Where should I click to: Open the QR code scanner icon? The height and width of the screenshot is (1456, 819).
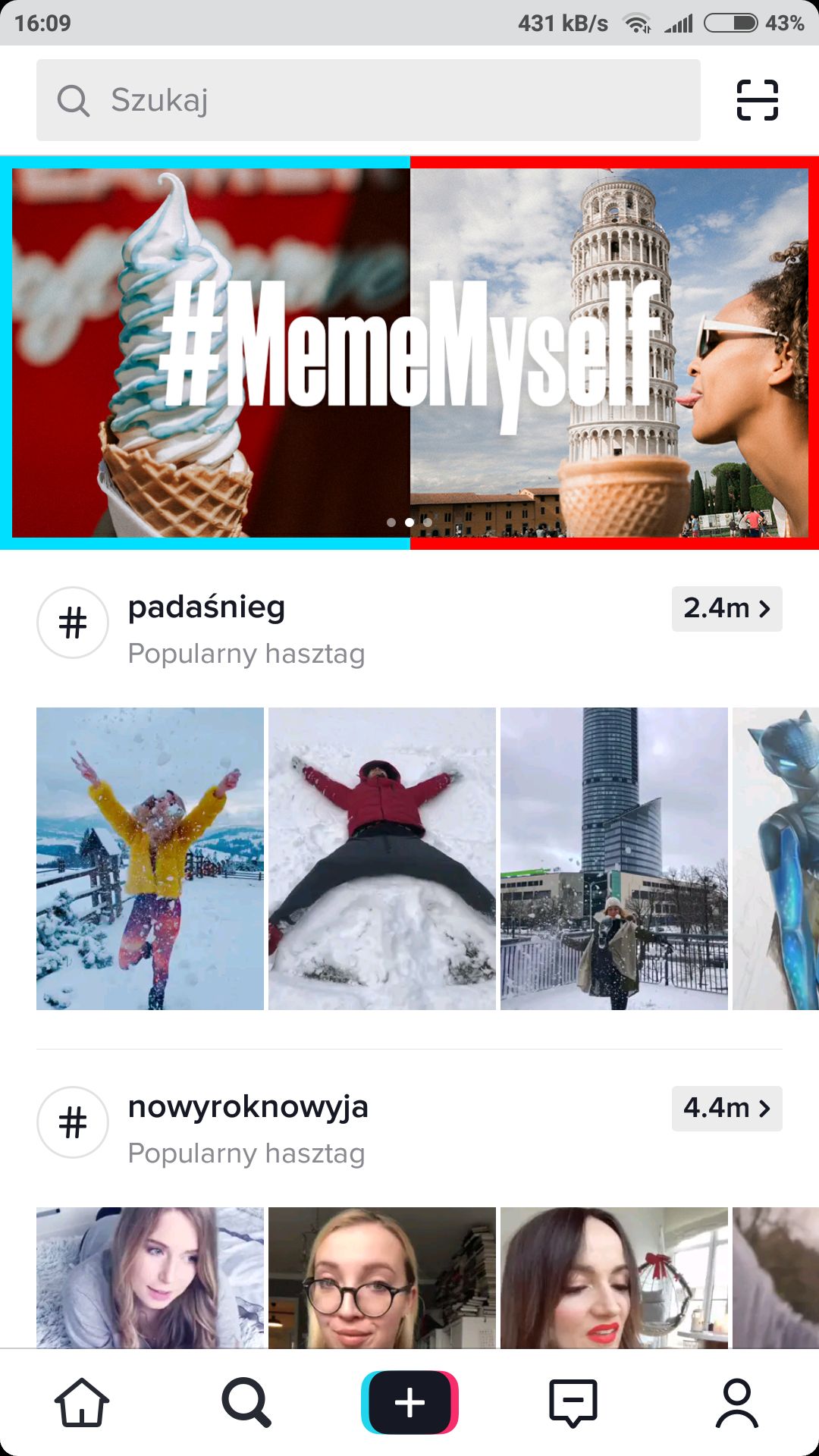(x=758, y=100)
